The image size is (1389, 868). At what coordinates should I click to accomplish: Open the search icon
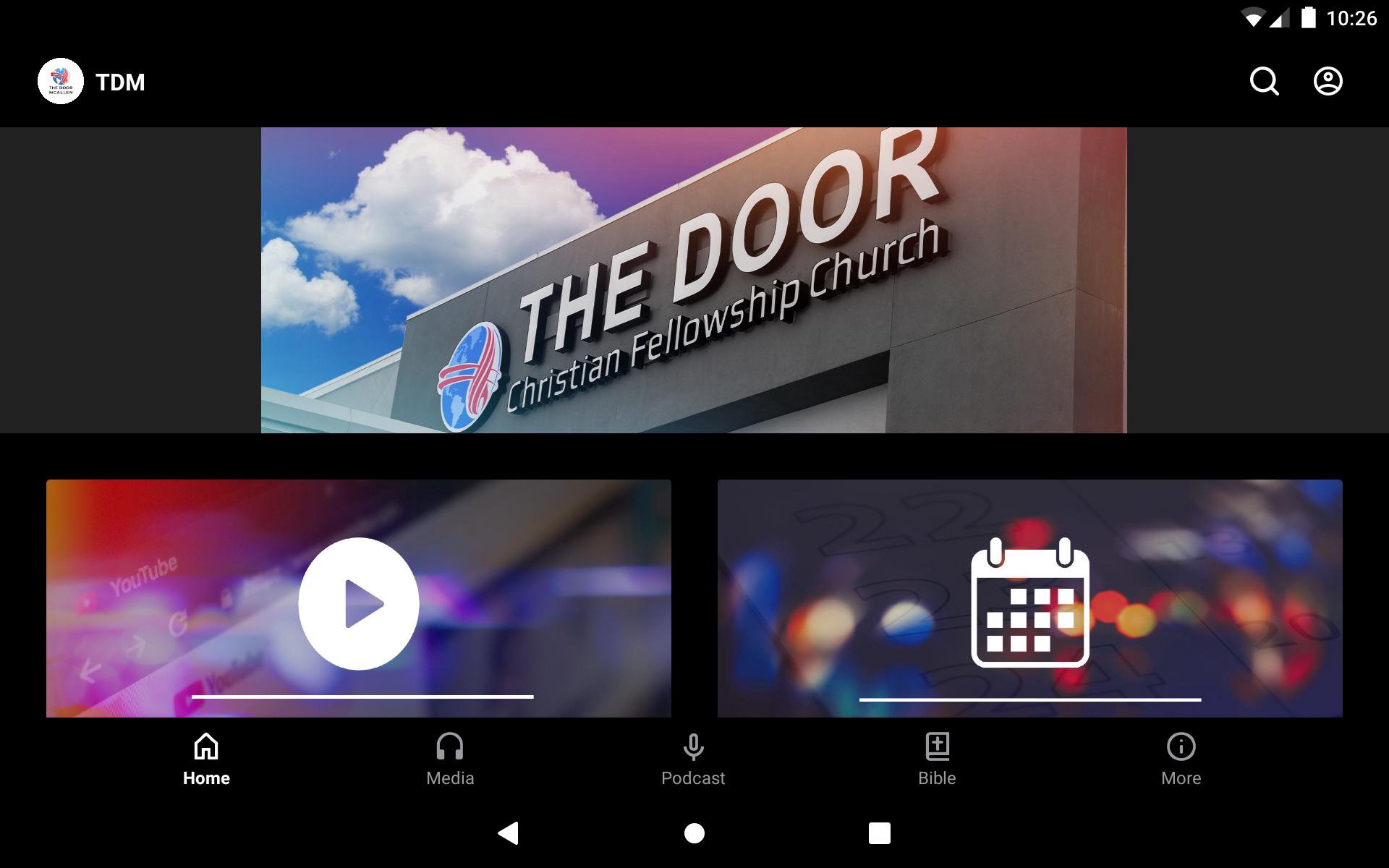coord(1264,81)
